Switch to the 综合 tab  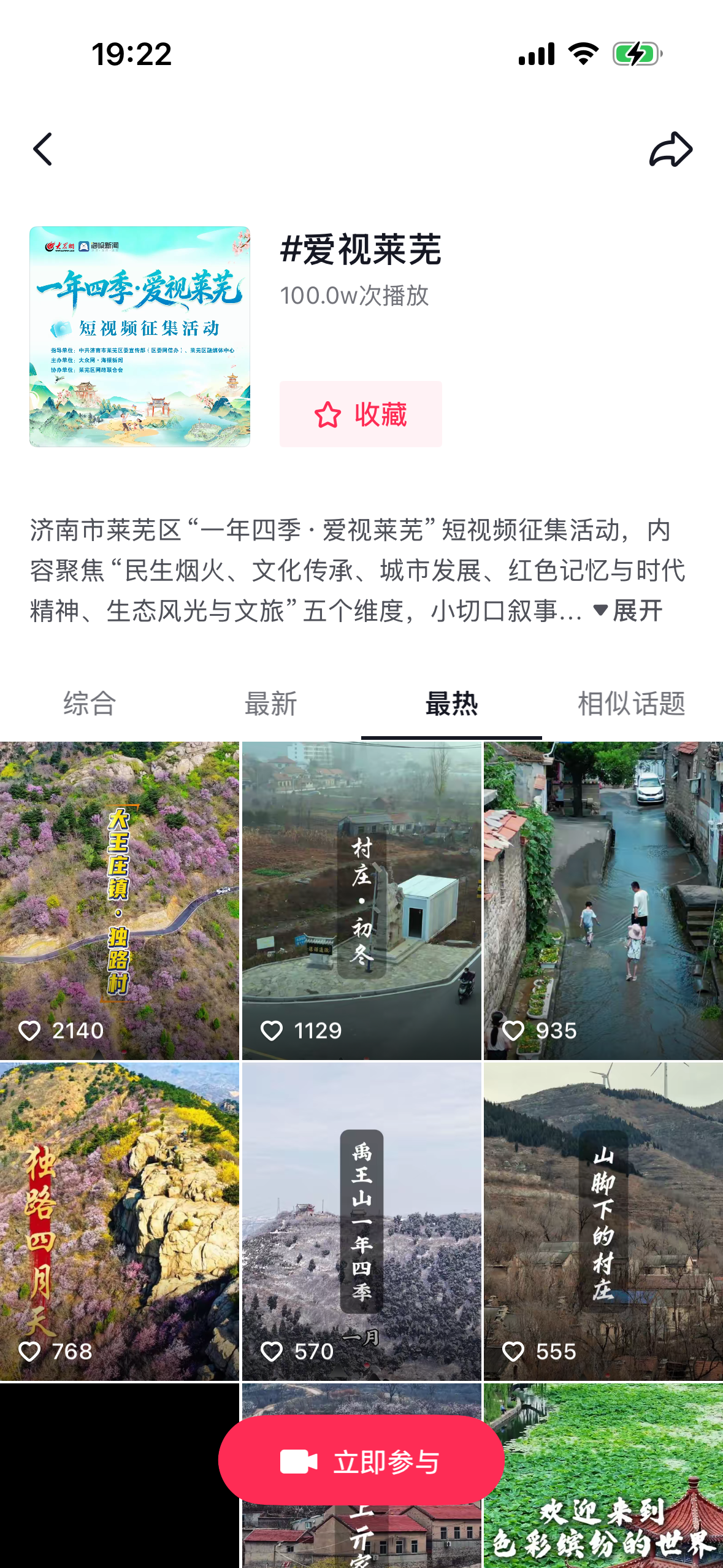click(90, 704)
